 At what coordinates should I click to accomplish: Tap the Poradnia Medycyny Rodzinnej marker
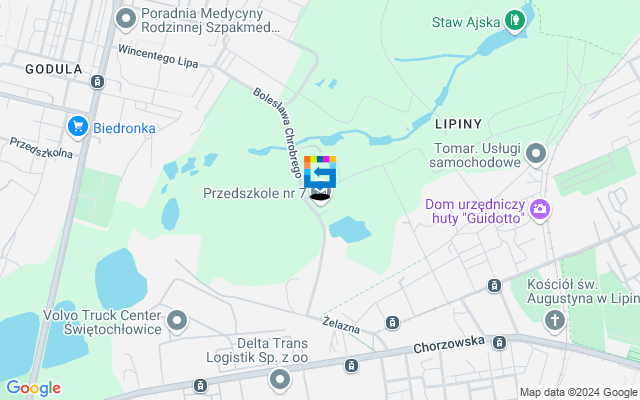point(126,17)
